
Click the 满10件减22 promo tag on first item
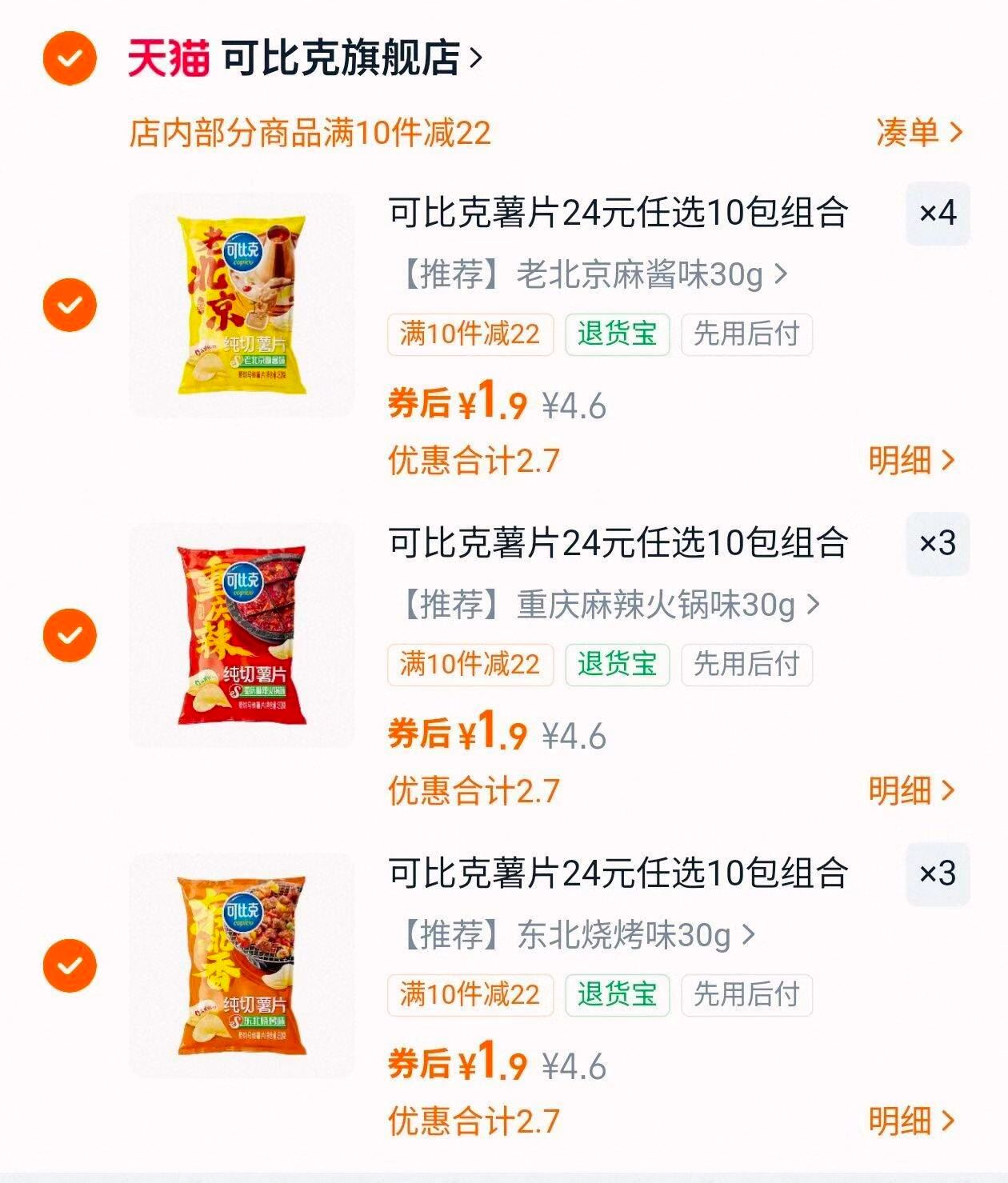(470, 335)
